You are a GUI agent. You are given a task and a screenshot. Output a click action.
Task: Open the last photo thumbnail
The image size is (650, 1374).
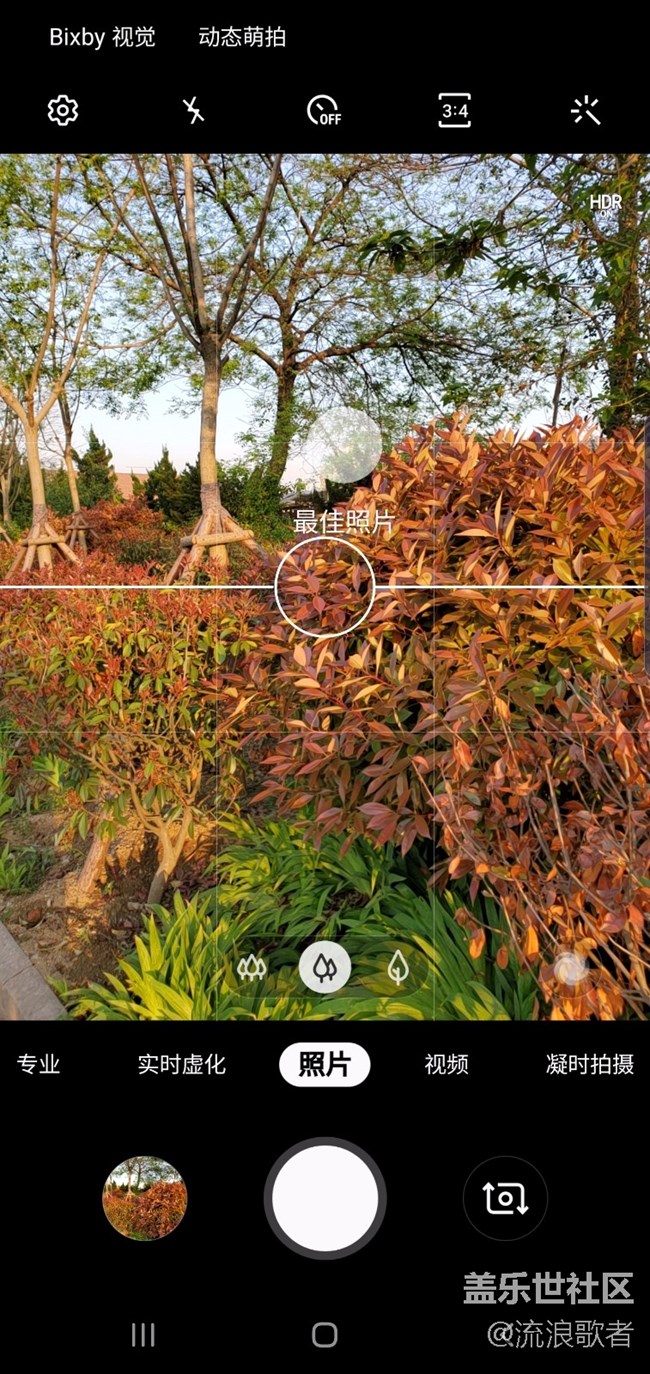tap(145, 1198)
